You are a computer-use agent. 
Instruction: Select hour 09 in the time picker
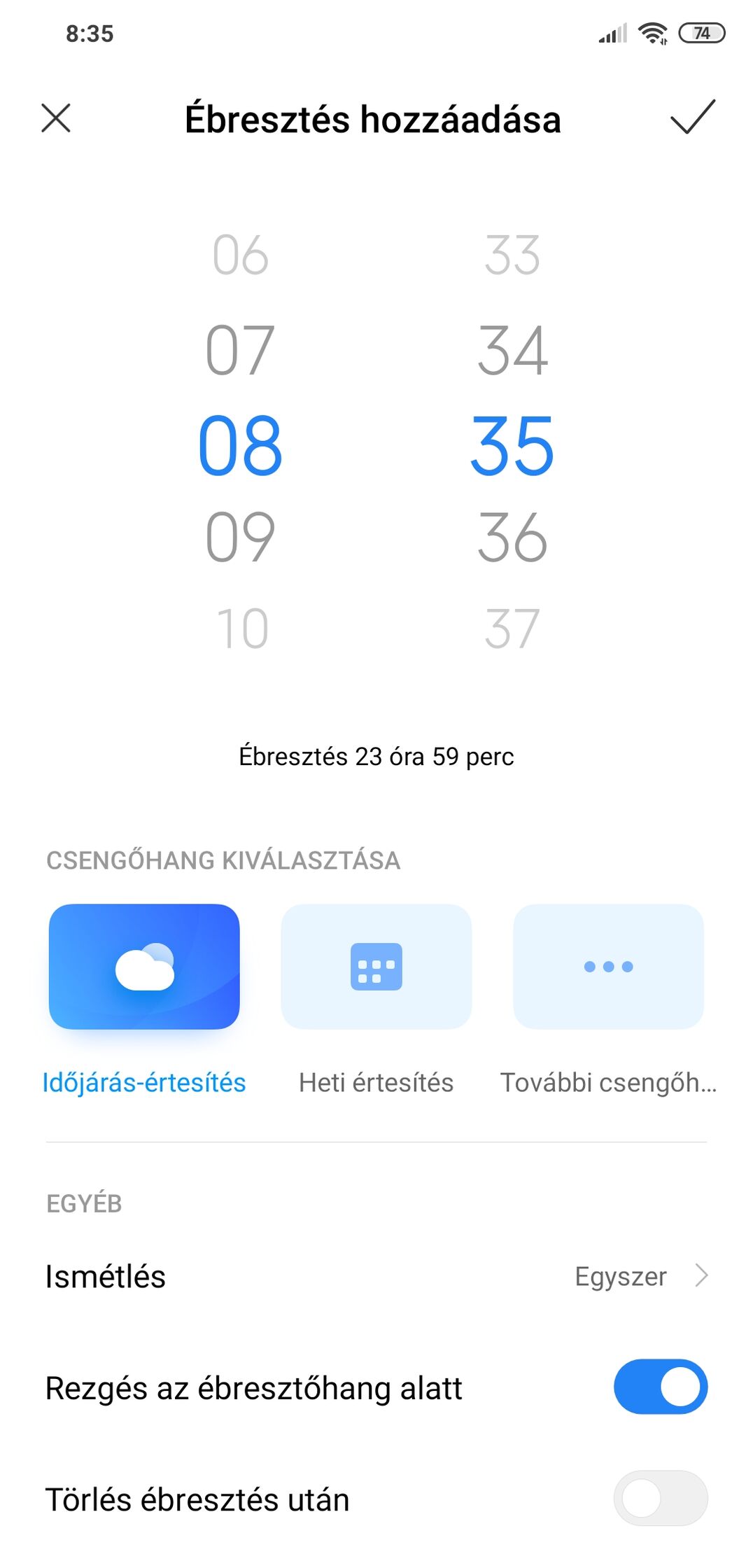coord(240,537)
